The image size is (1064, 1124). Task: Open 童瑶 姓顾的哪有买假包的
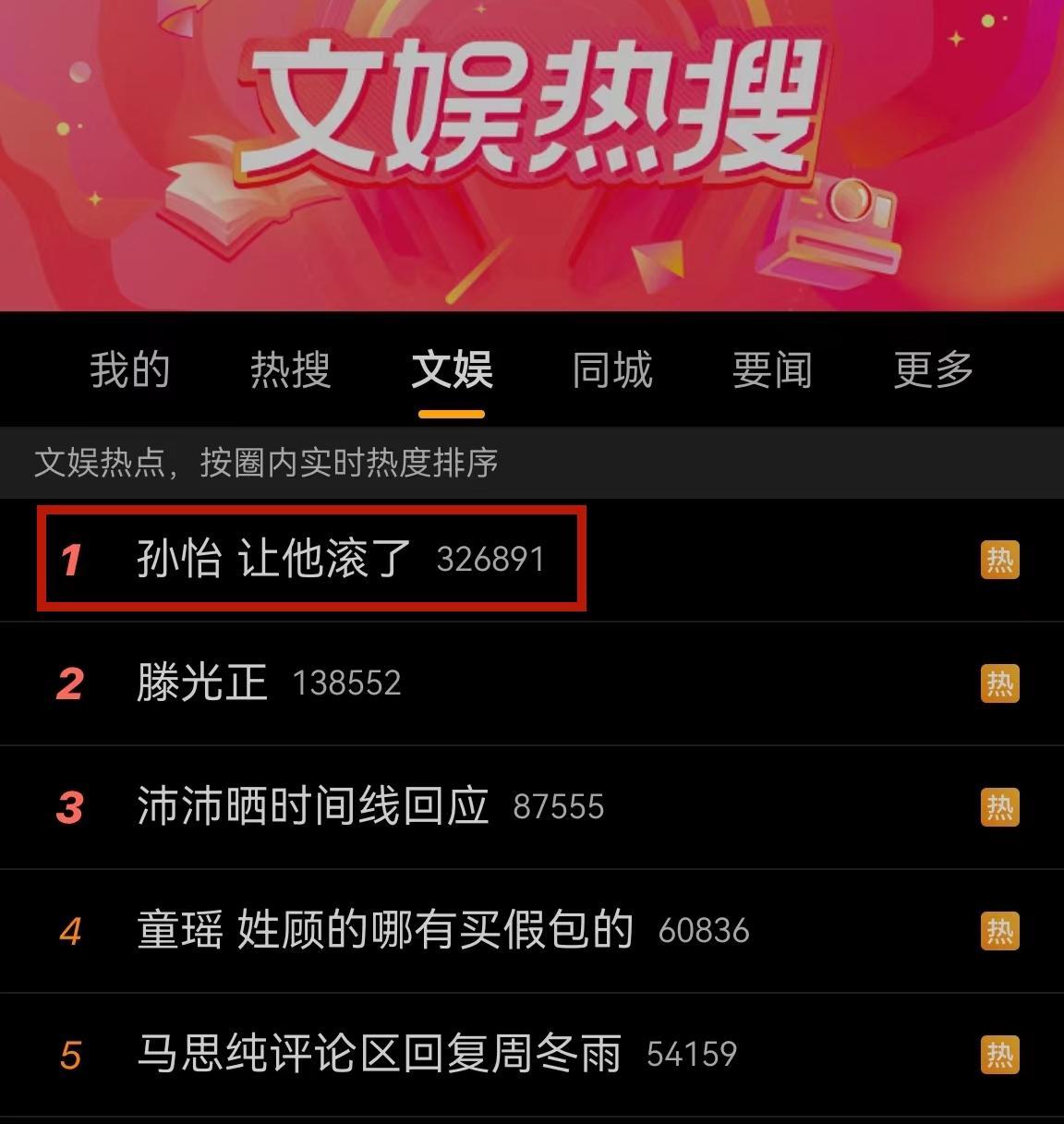384,930
